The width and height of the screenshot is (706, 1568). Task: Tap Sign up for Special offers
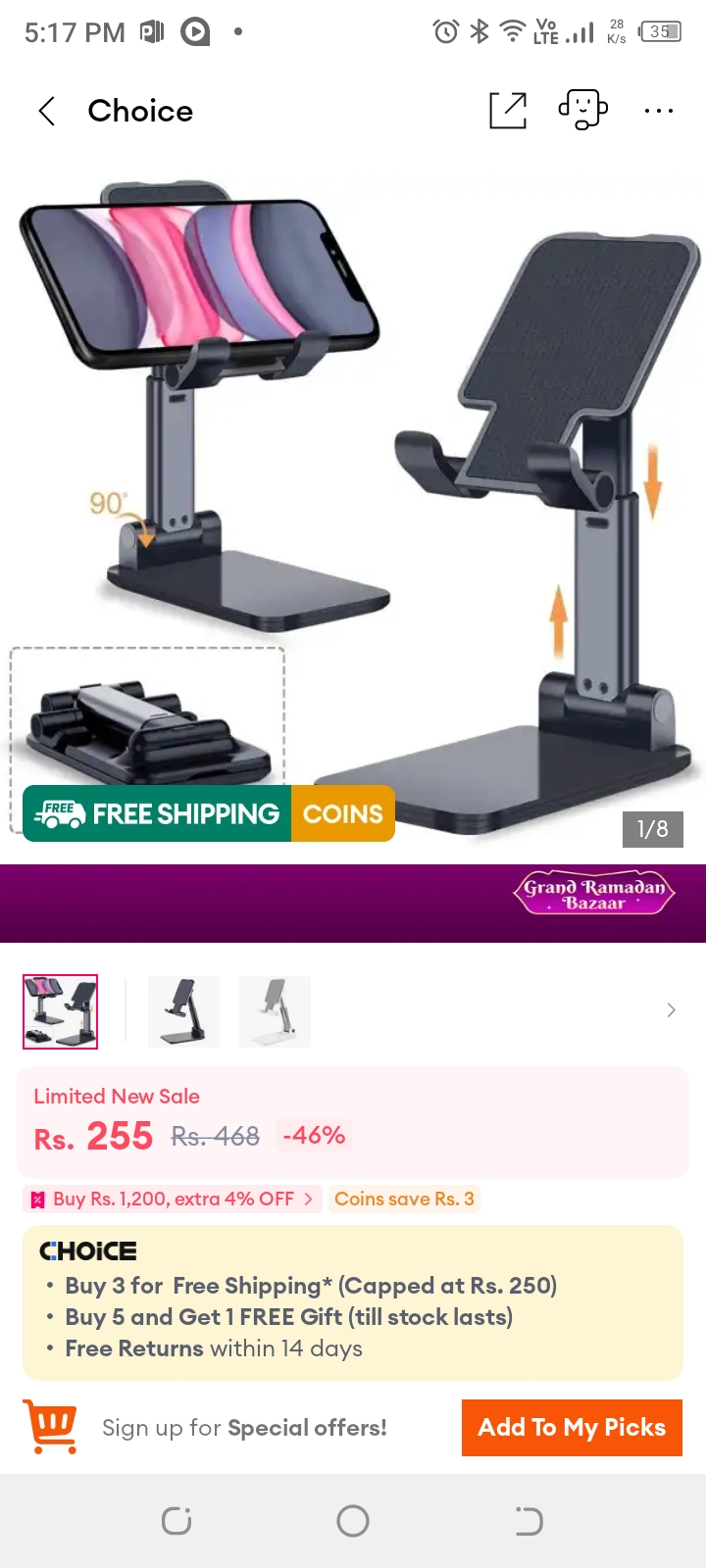click(x=244, y=1428)
